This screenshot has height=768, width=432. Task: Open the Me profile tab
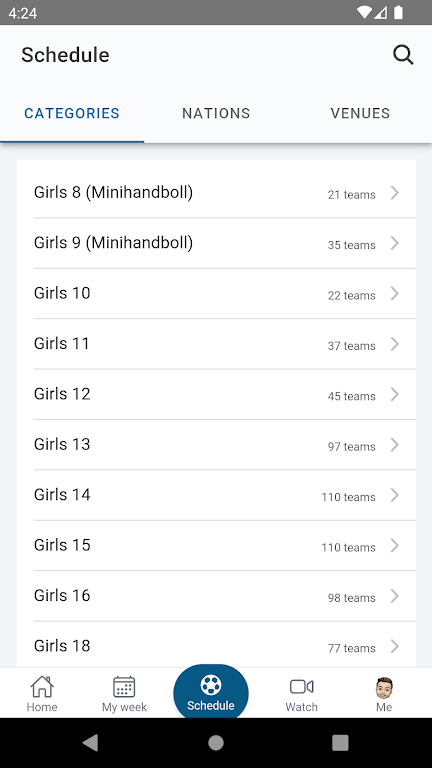384,694
